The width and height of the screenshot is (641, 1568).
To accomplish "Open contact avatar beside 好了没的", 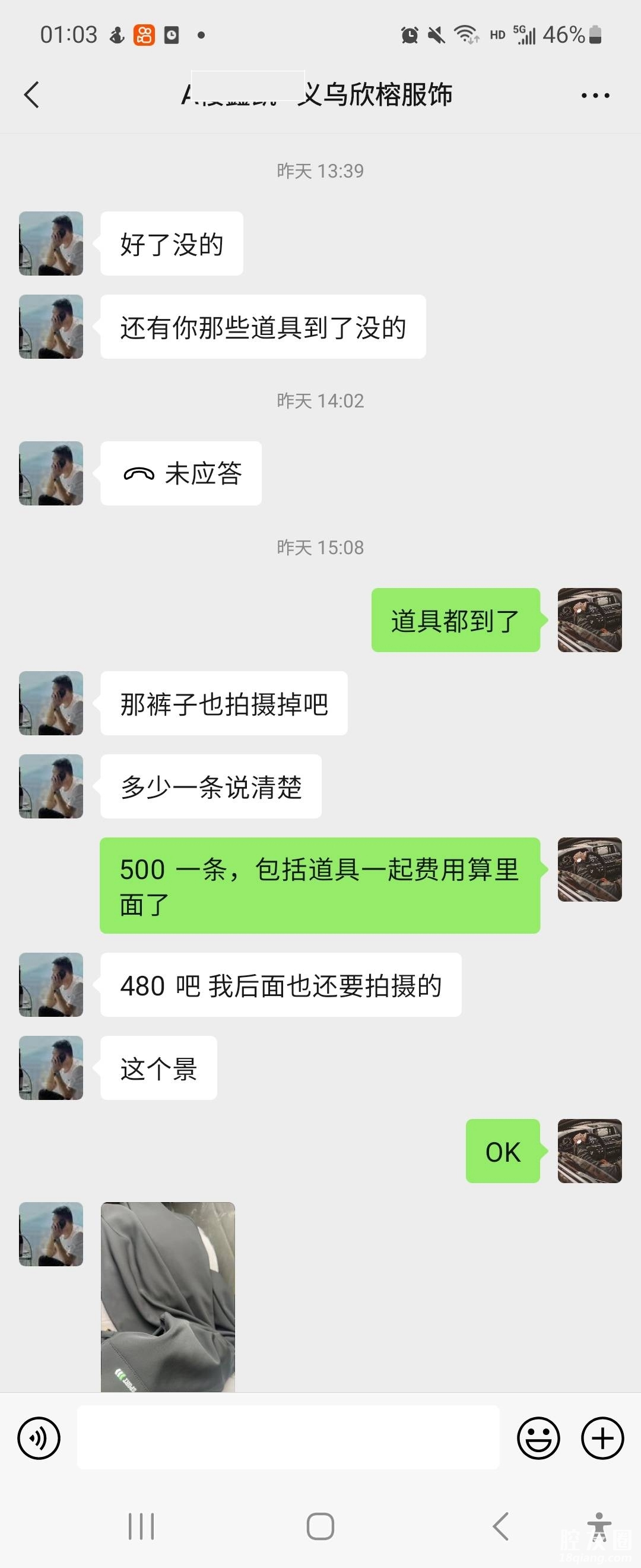I will 51,244.
